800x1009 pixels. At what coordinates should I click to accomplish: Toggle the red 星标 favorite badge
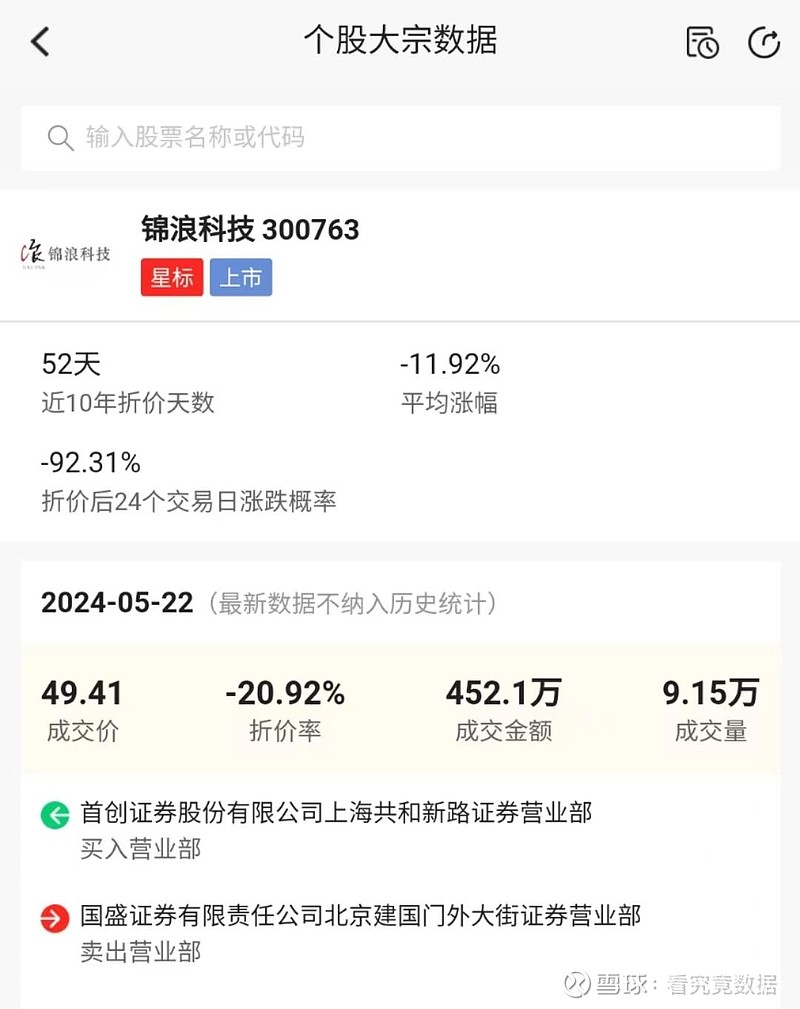click(x=171, y=278)
